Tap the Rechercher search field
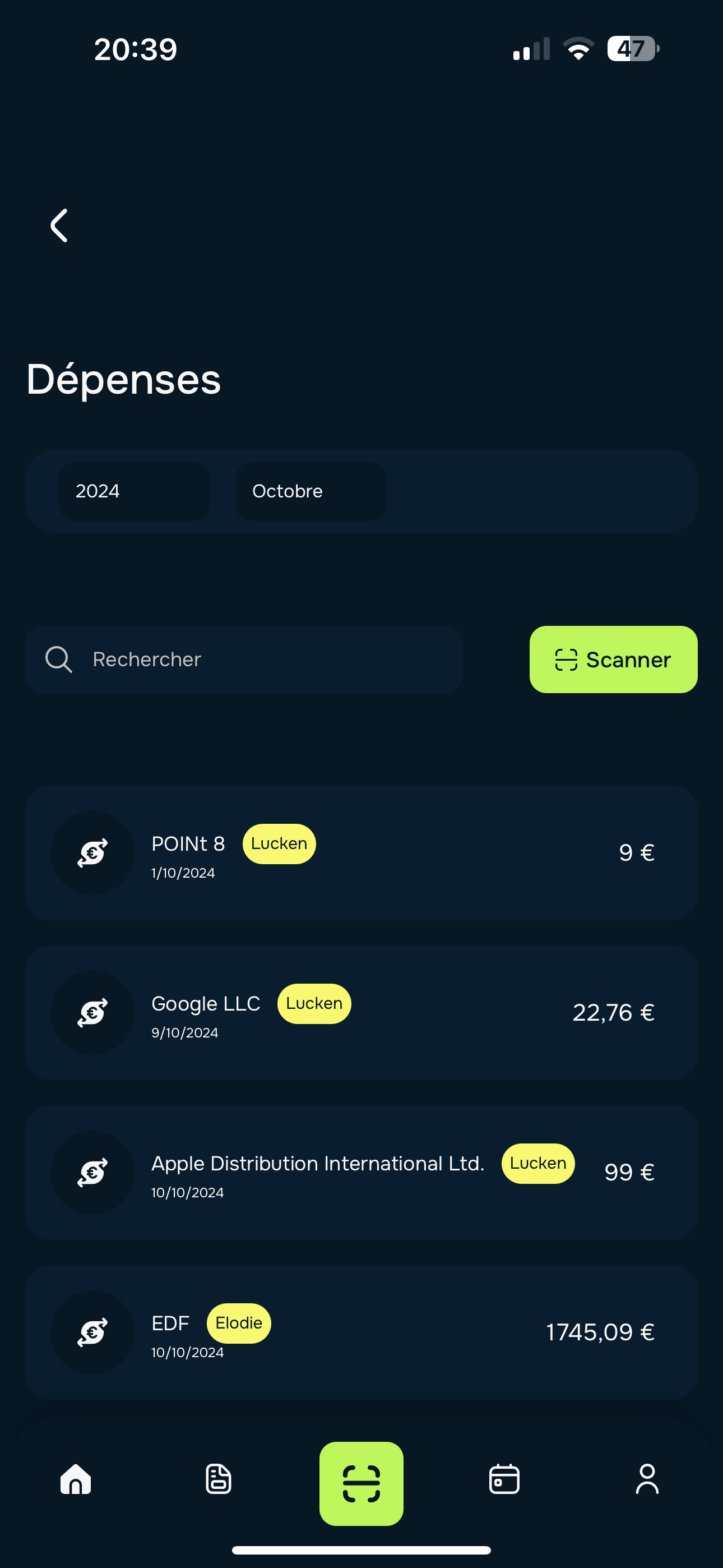The height and width of the screenshot is (1568, 723). point(243,659)
